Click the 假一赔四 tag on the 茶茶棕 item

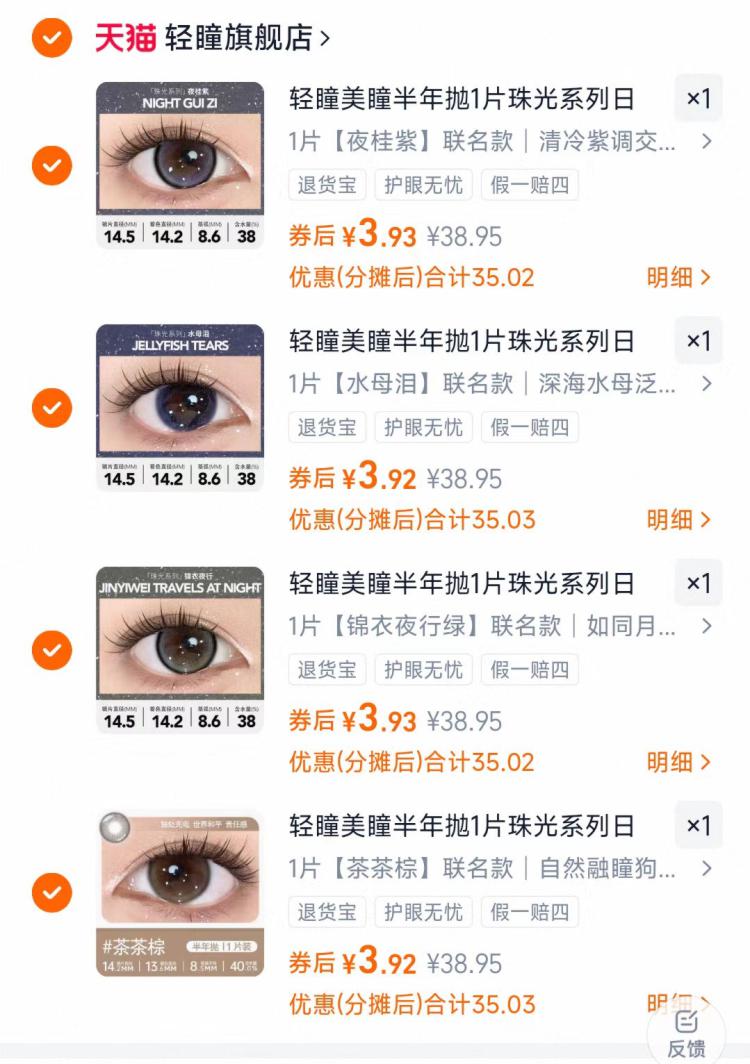(529, 912)
